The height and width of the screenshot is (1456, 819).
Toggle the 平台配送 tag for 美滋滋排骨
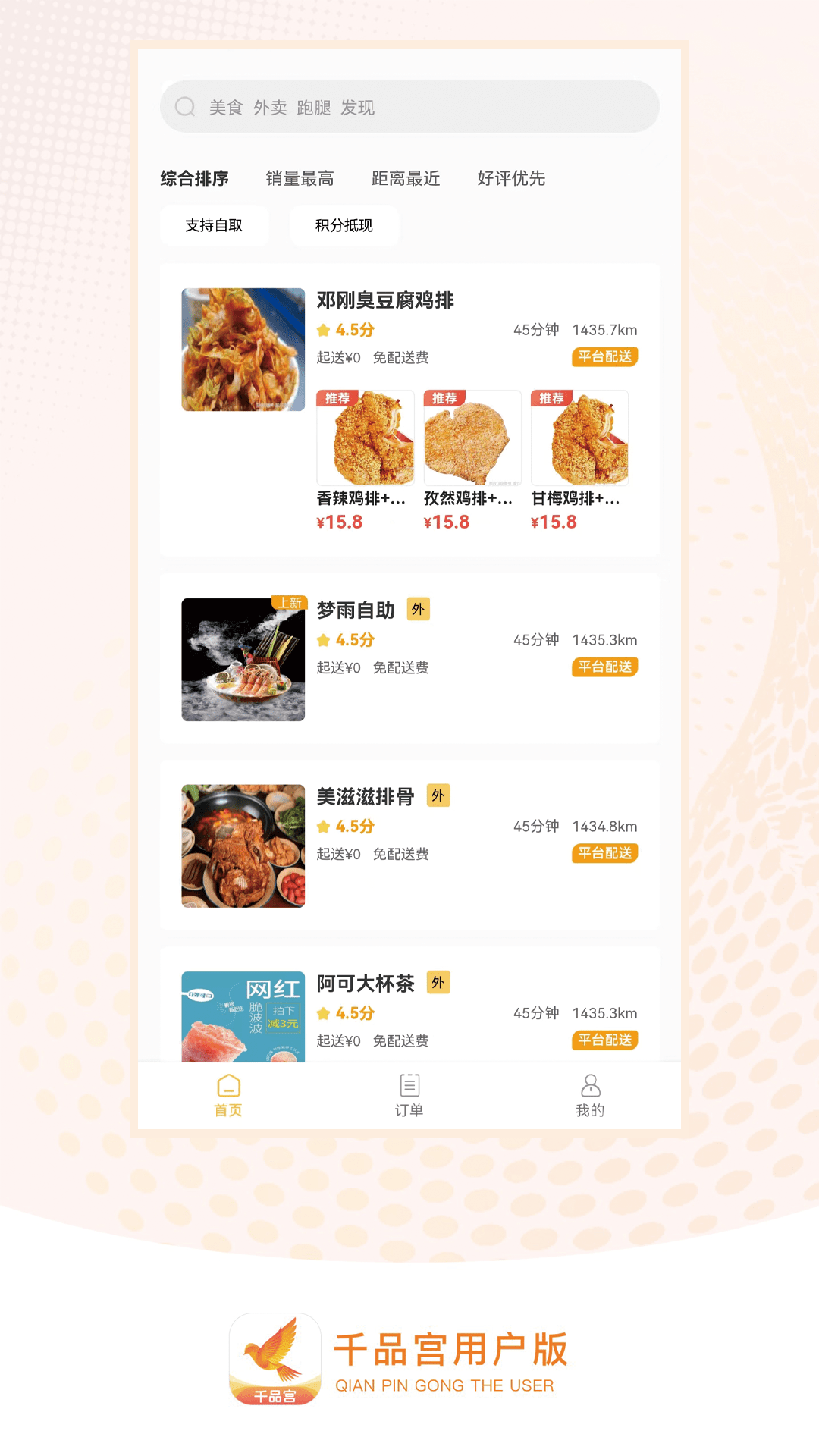click(604, 852)
